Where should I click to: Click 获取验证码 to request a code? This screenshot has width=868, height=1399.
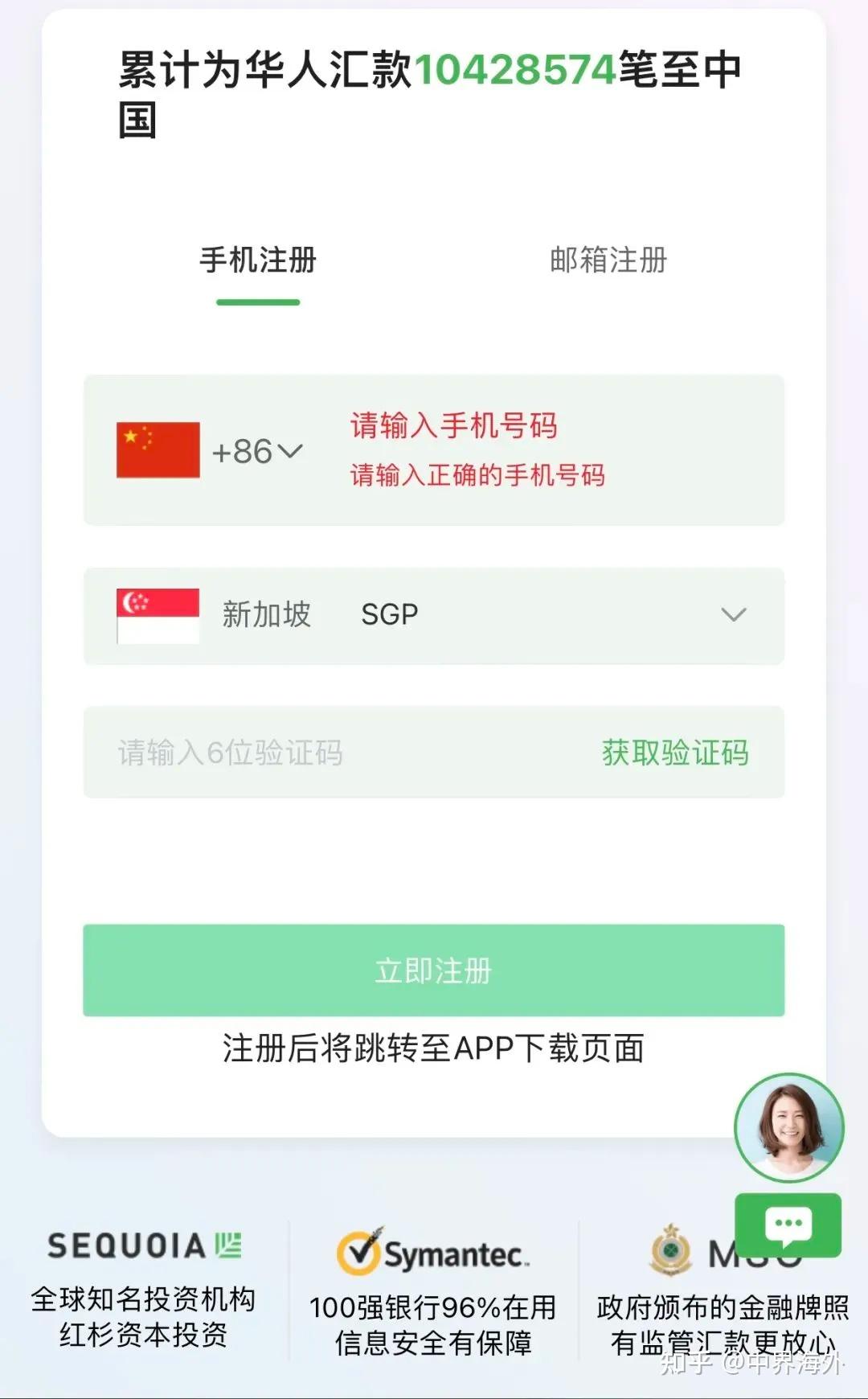coord(672,753)
